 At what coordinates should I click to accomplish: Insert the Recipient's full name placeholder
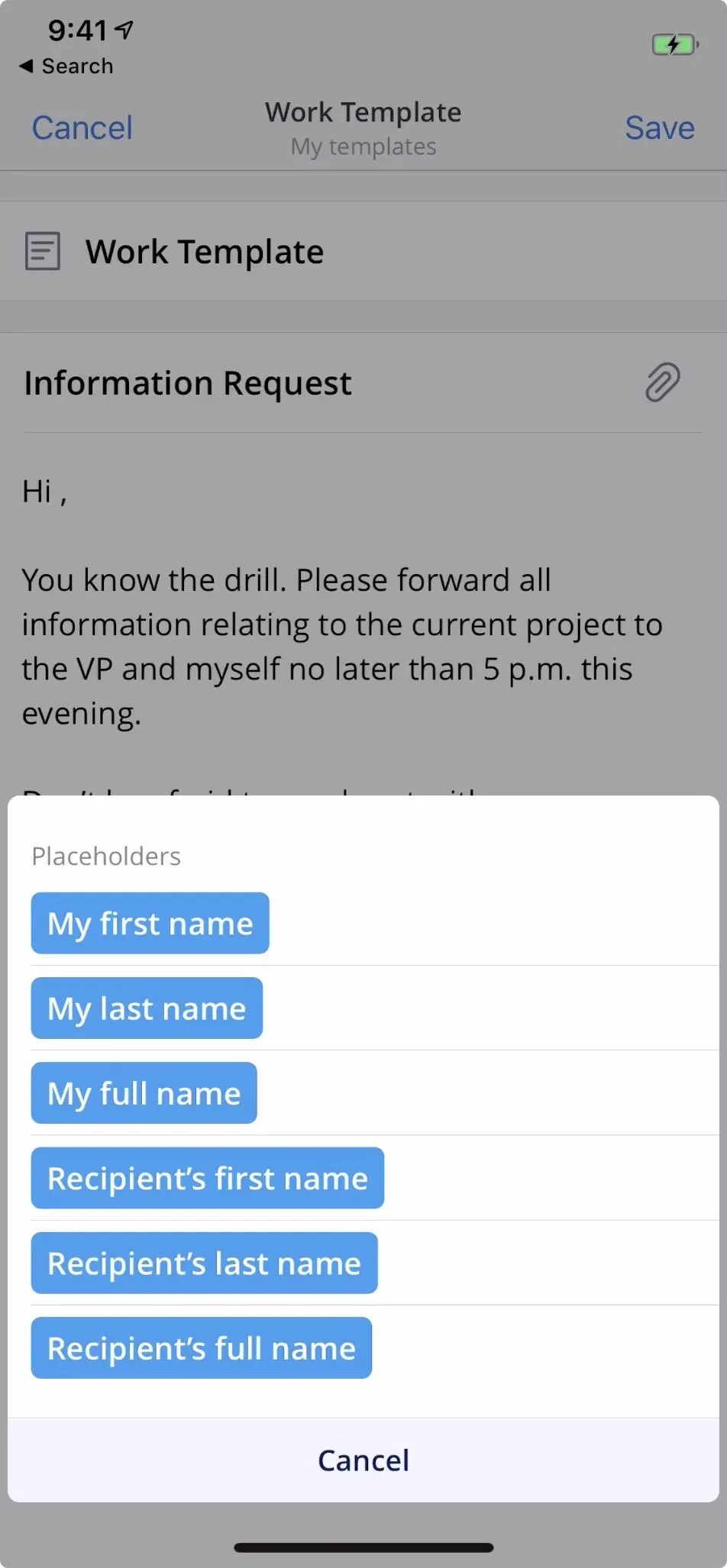tap(201, 1347)
